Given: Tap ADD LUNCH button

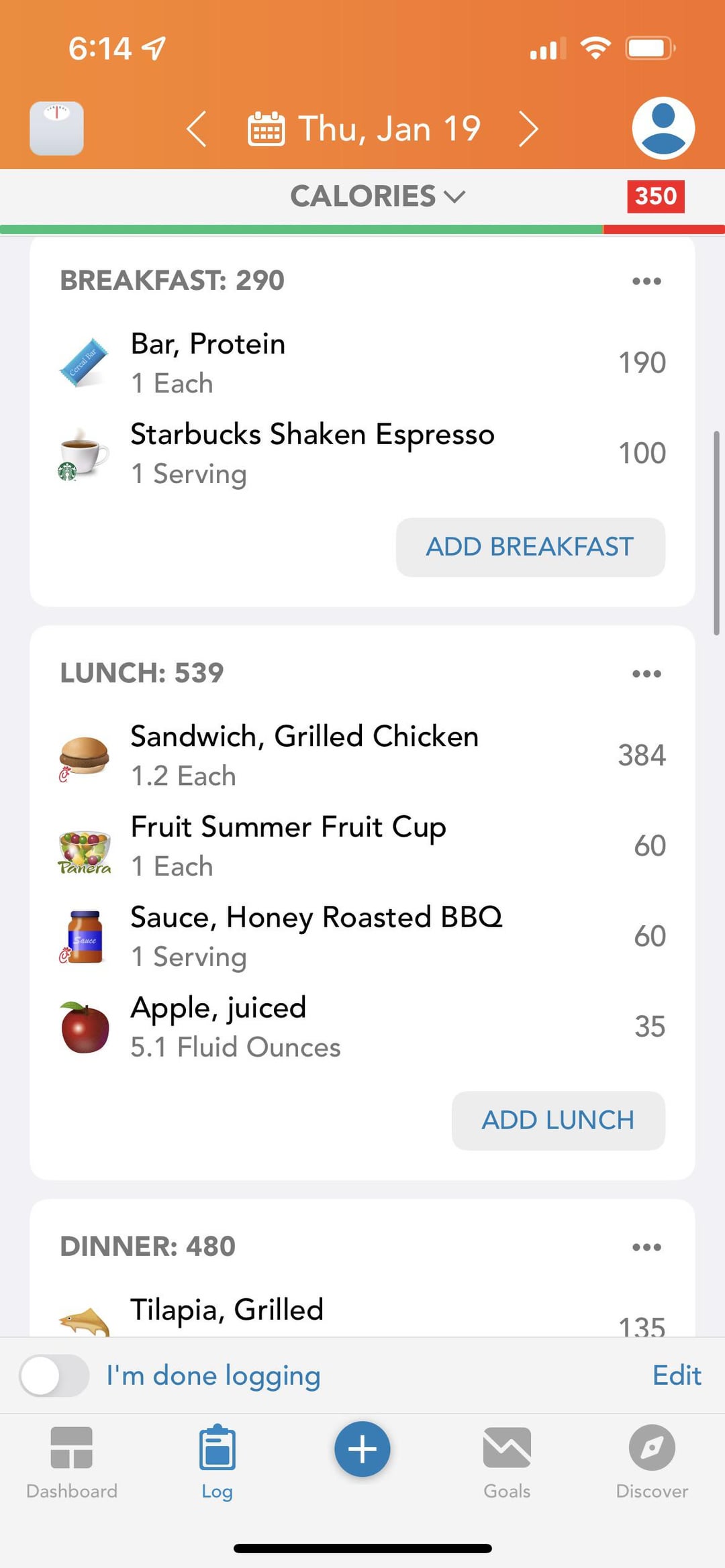Looking at the screenshot, I should click(x=559, y=1120).
